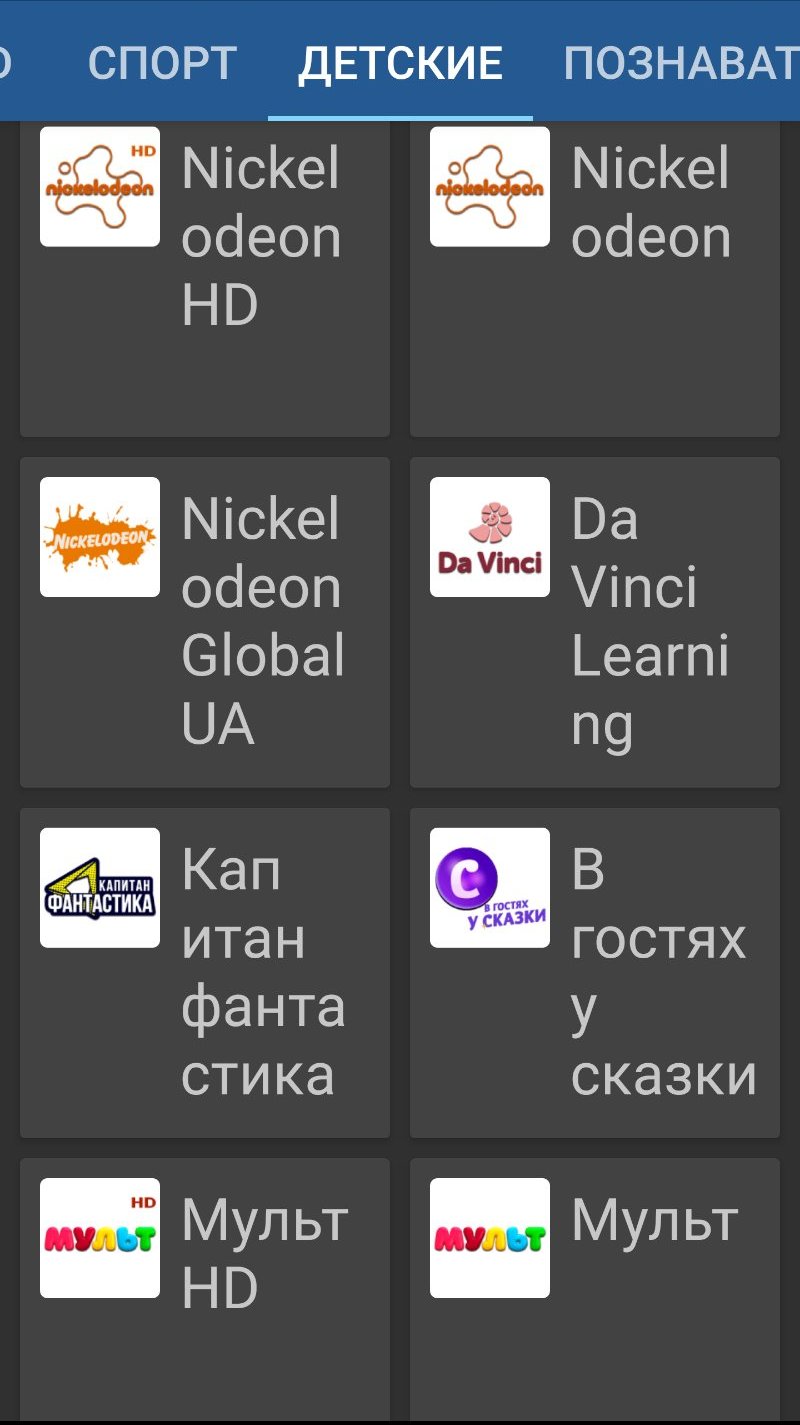Tap the Мульт channel without HD

(x=595, y=1290)
